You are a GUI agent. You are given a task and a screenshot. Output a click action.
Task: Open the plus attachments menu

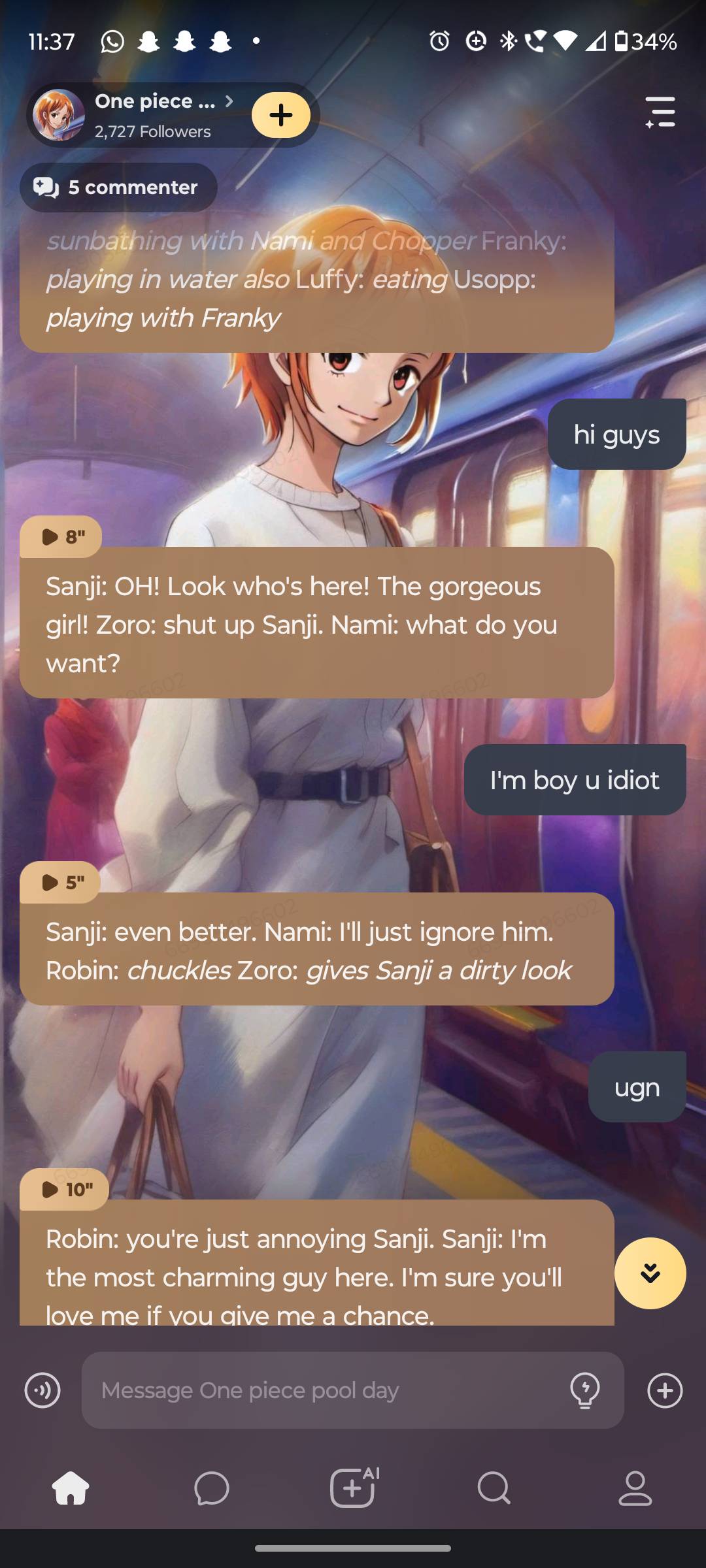[x=665, y=1390]
